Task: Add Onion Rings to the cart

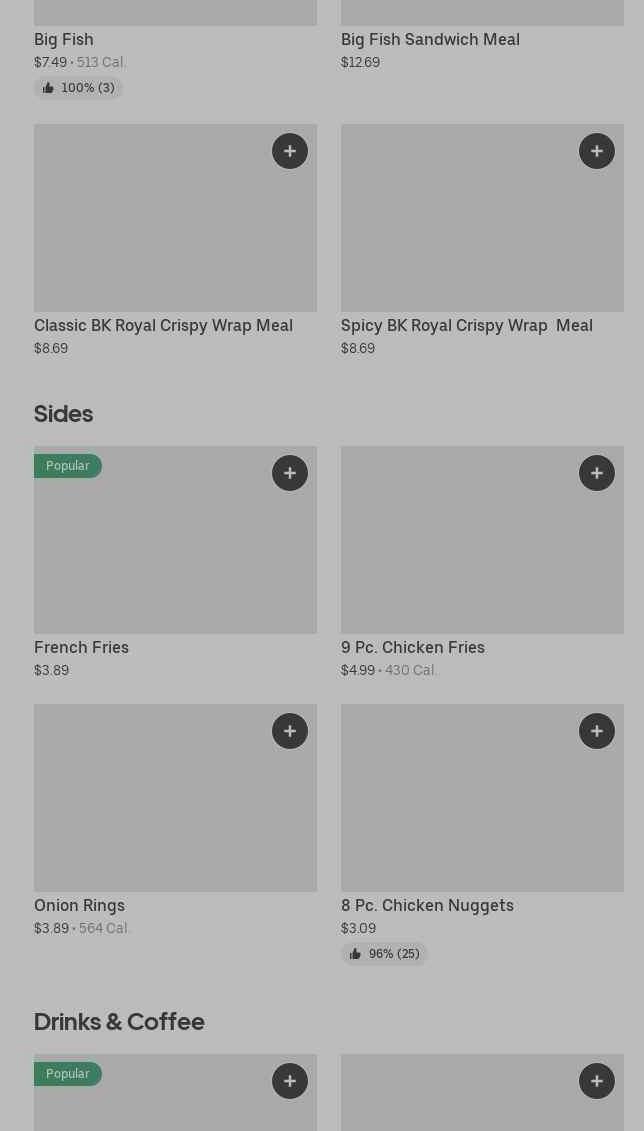Action: 290,731
